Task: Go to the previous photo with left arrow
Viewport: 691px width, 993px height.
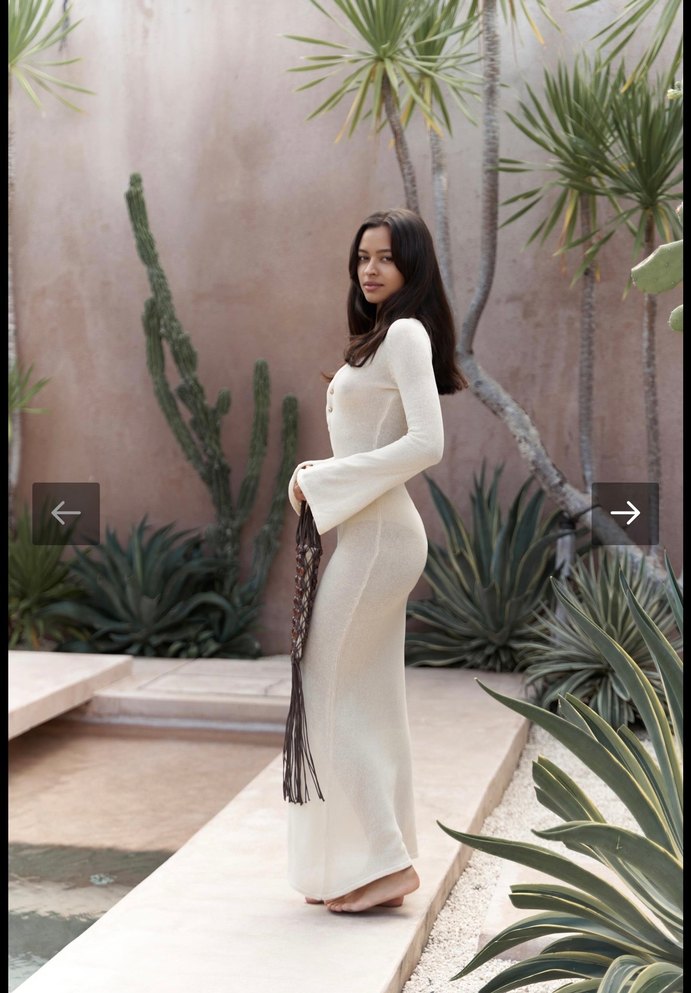Action: tap(66, 514)
